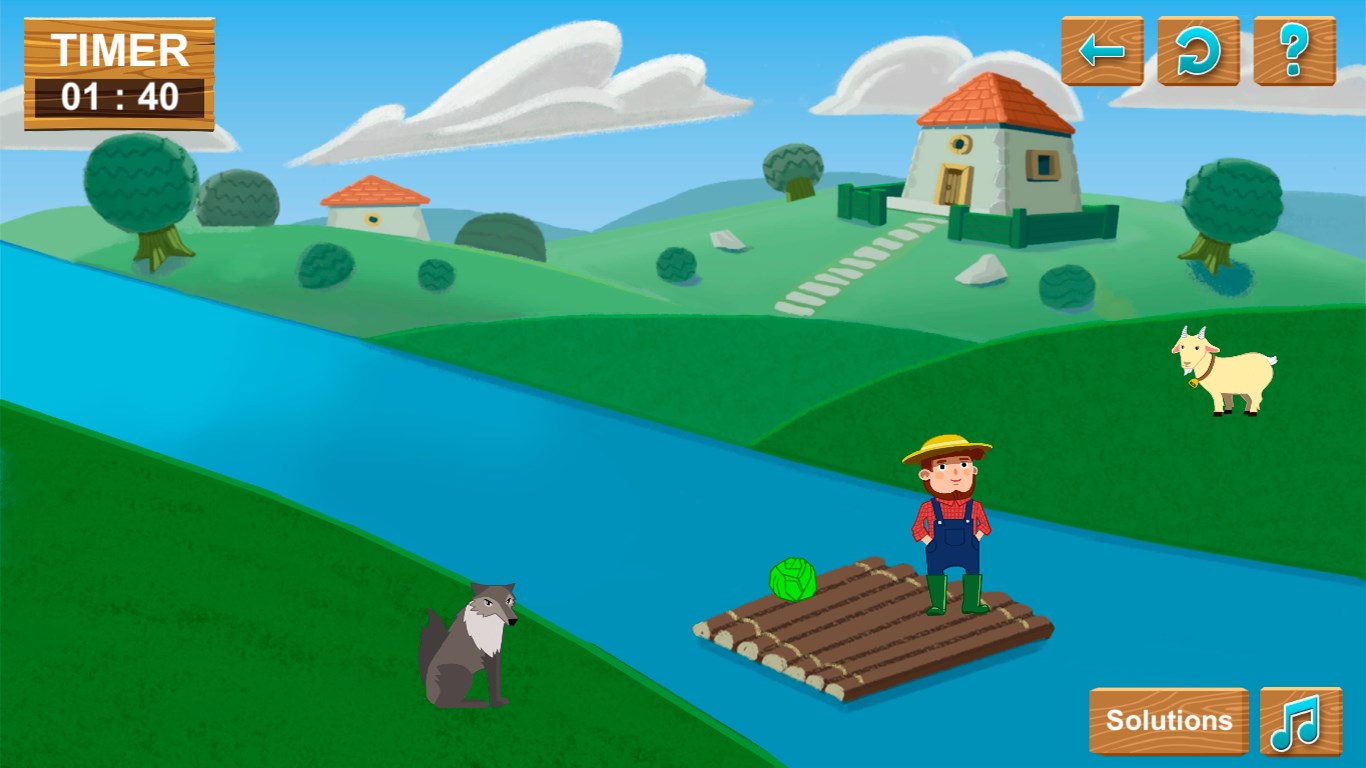This screenshot has height=768, width=1366.
Task: Open help with the question mark
Action: point(1294,50)
